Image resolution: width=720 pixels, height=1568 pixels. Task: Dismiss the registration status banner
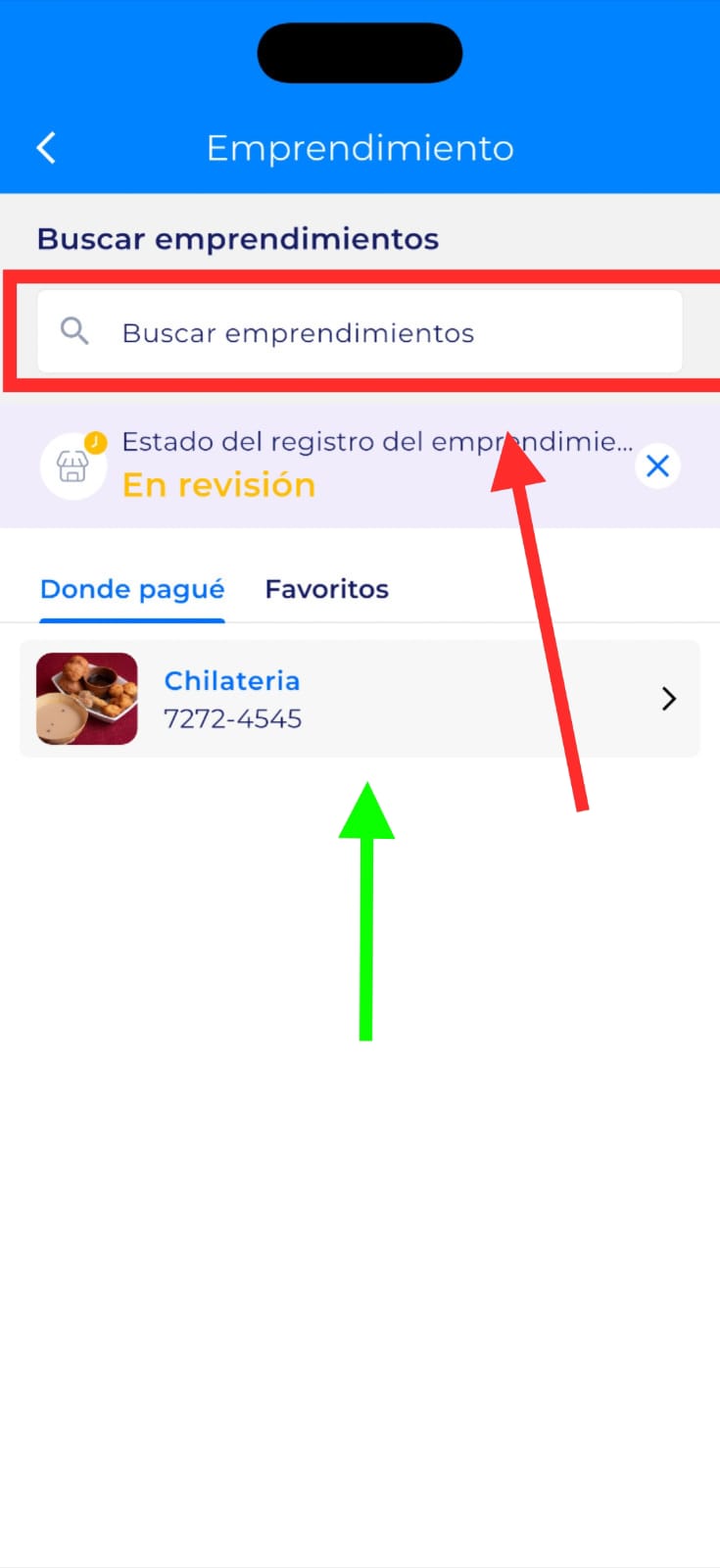coord(657,465)
